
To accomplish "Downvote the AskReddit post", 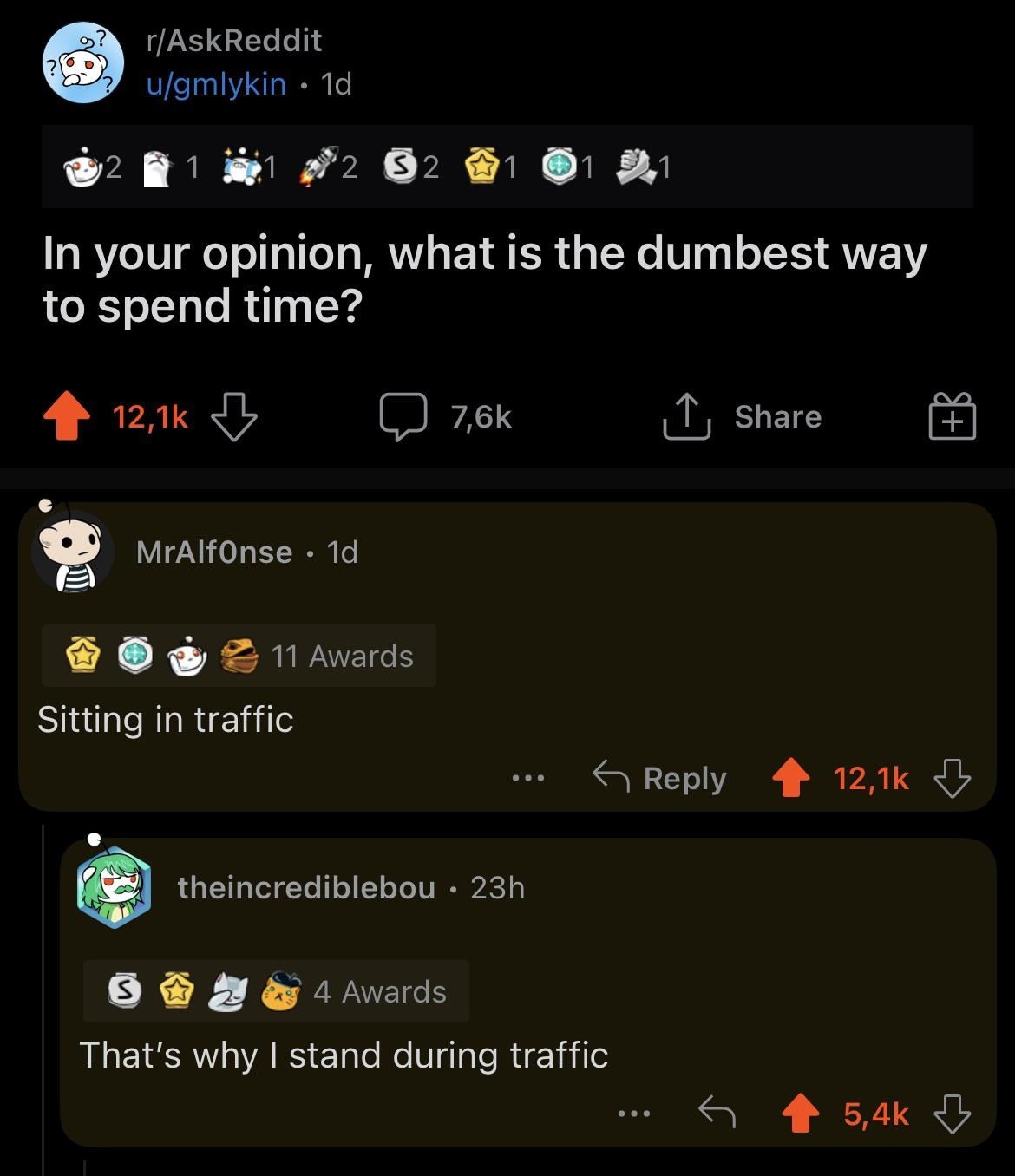I will pos(234,417).
